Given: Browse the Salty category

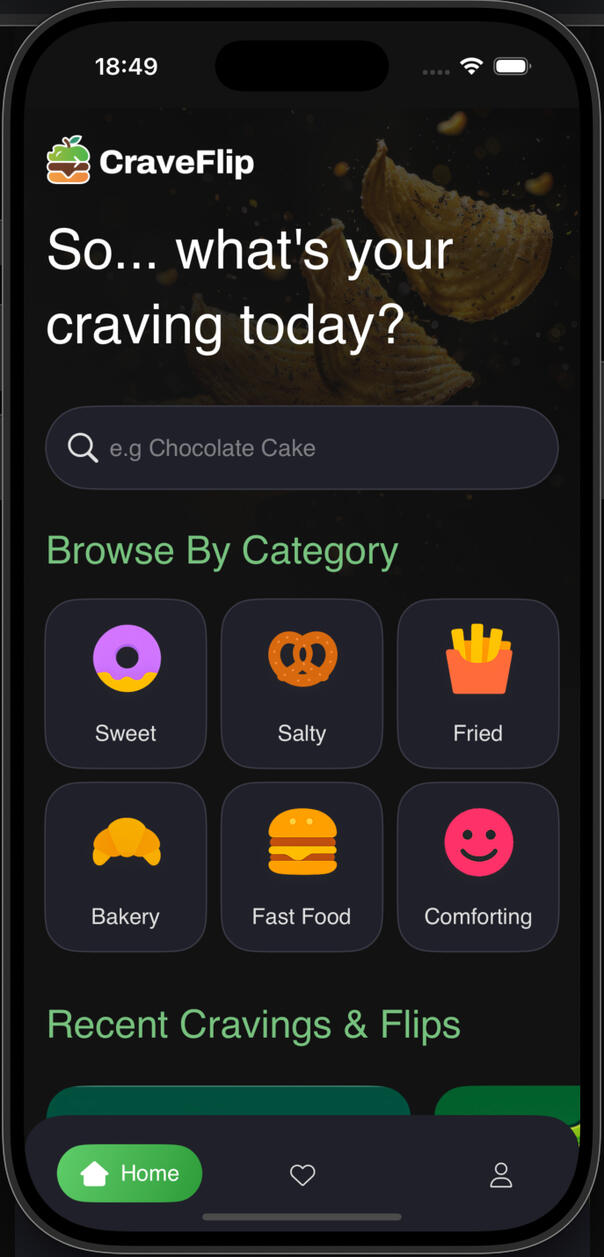Looking at the screenshot, I should [x=301, y=684].
